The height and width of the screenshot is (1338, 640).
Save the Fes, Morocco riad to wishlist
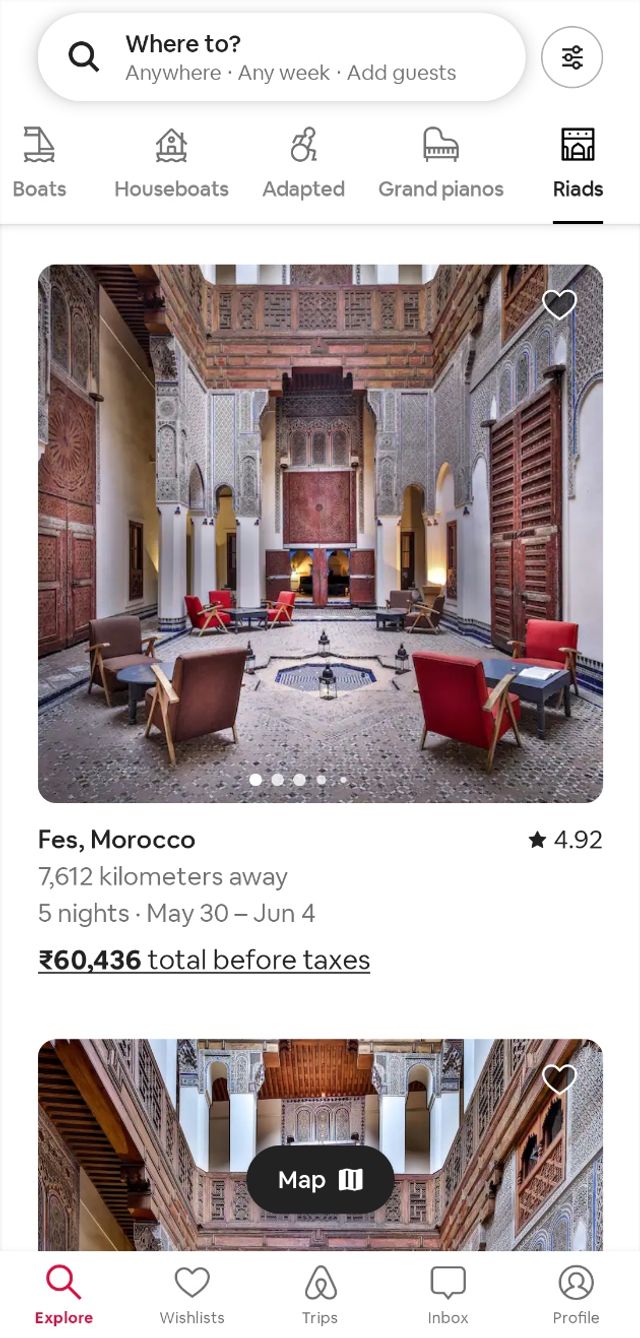click(x=559, y=304)
